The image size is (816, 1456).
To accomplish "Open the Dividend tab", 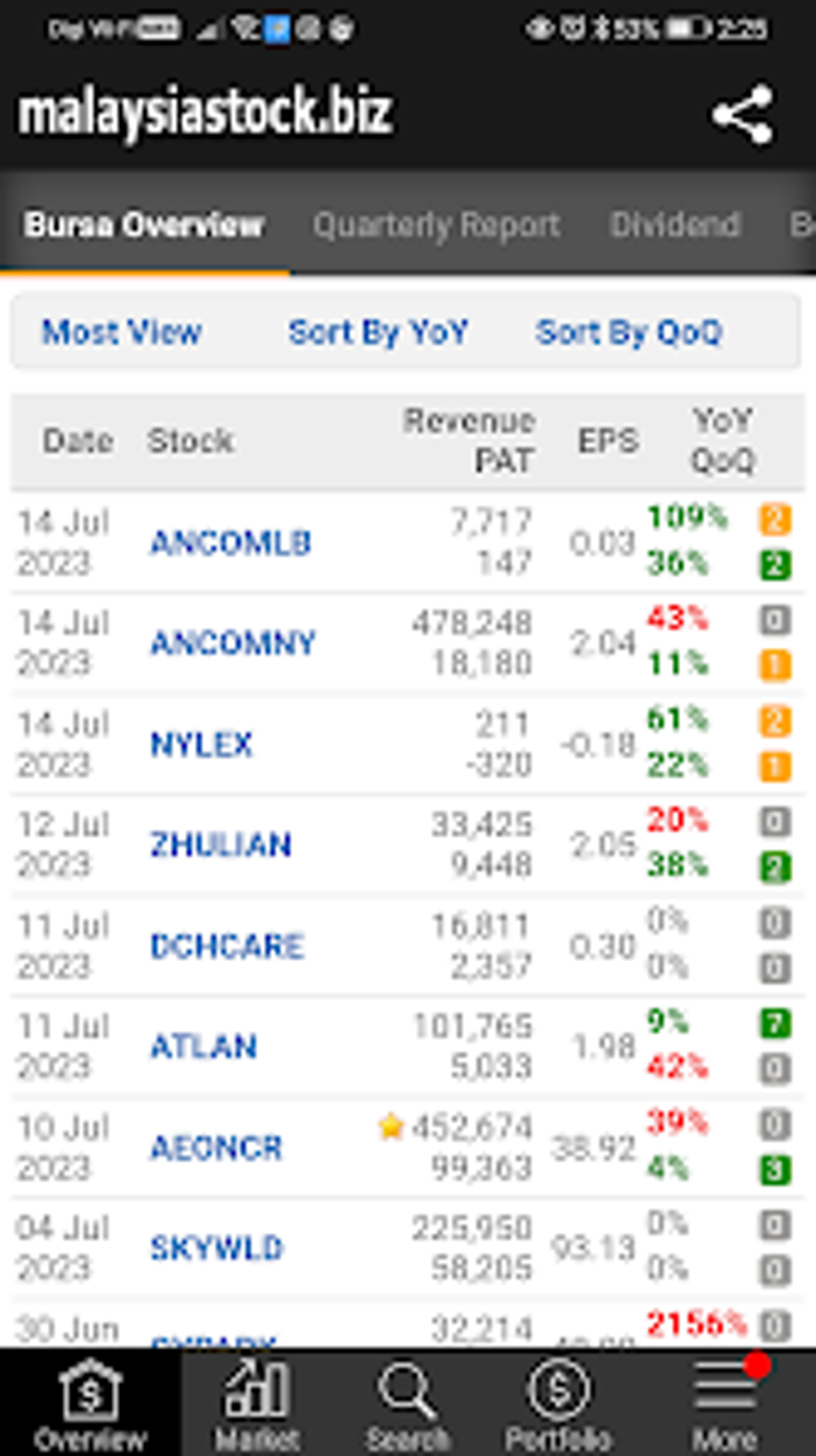I will pyautogui.click(x=674, y=225).
